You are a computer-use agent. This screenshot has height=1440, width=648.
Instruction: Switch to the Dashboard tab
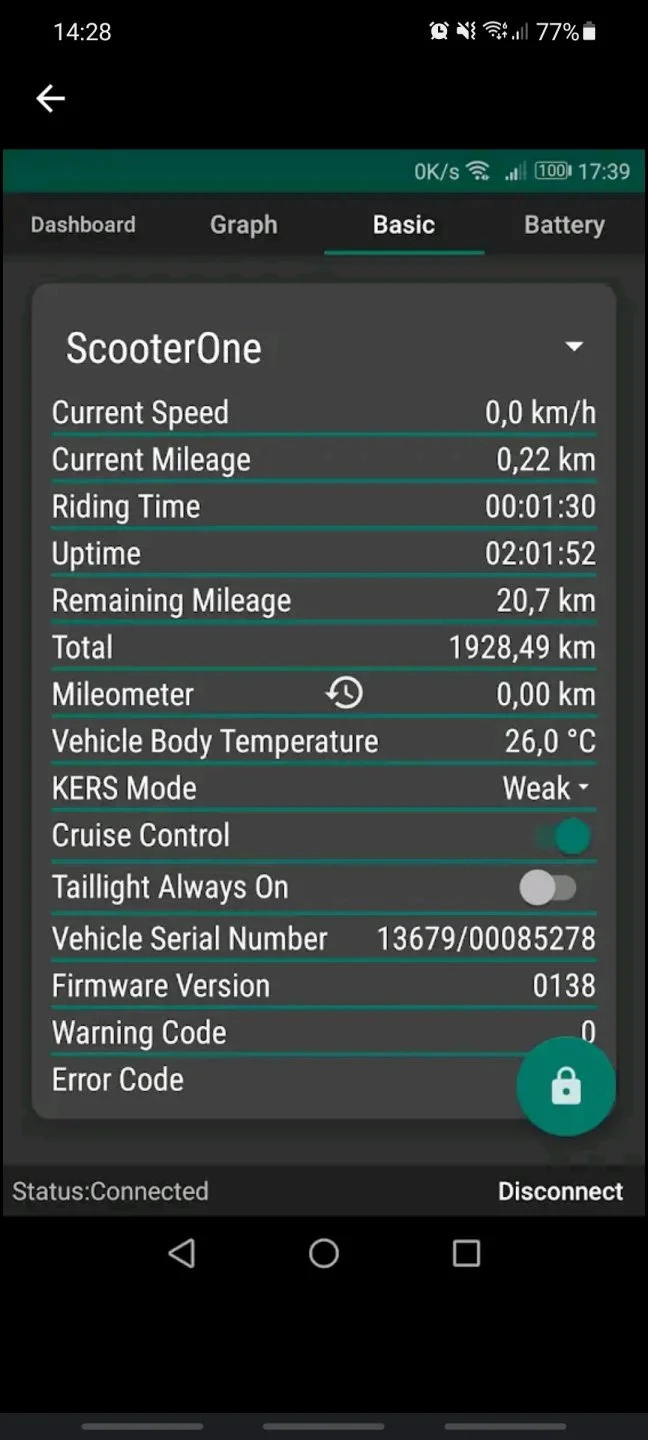[83, 225]
